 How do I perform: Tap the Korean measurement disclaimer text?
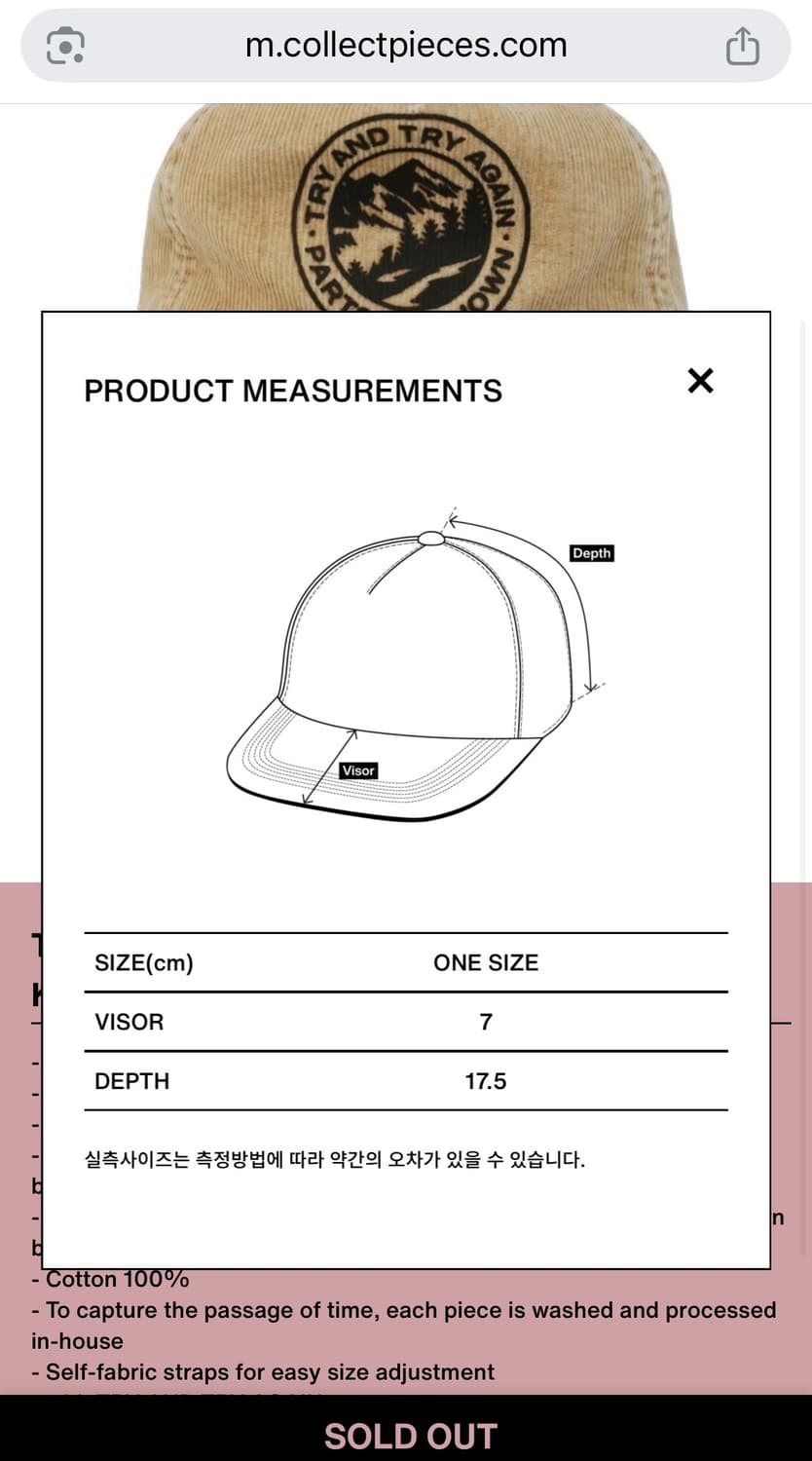click(338, 1159)
